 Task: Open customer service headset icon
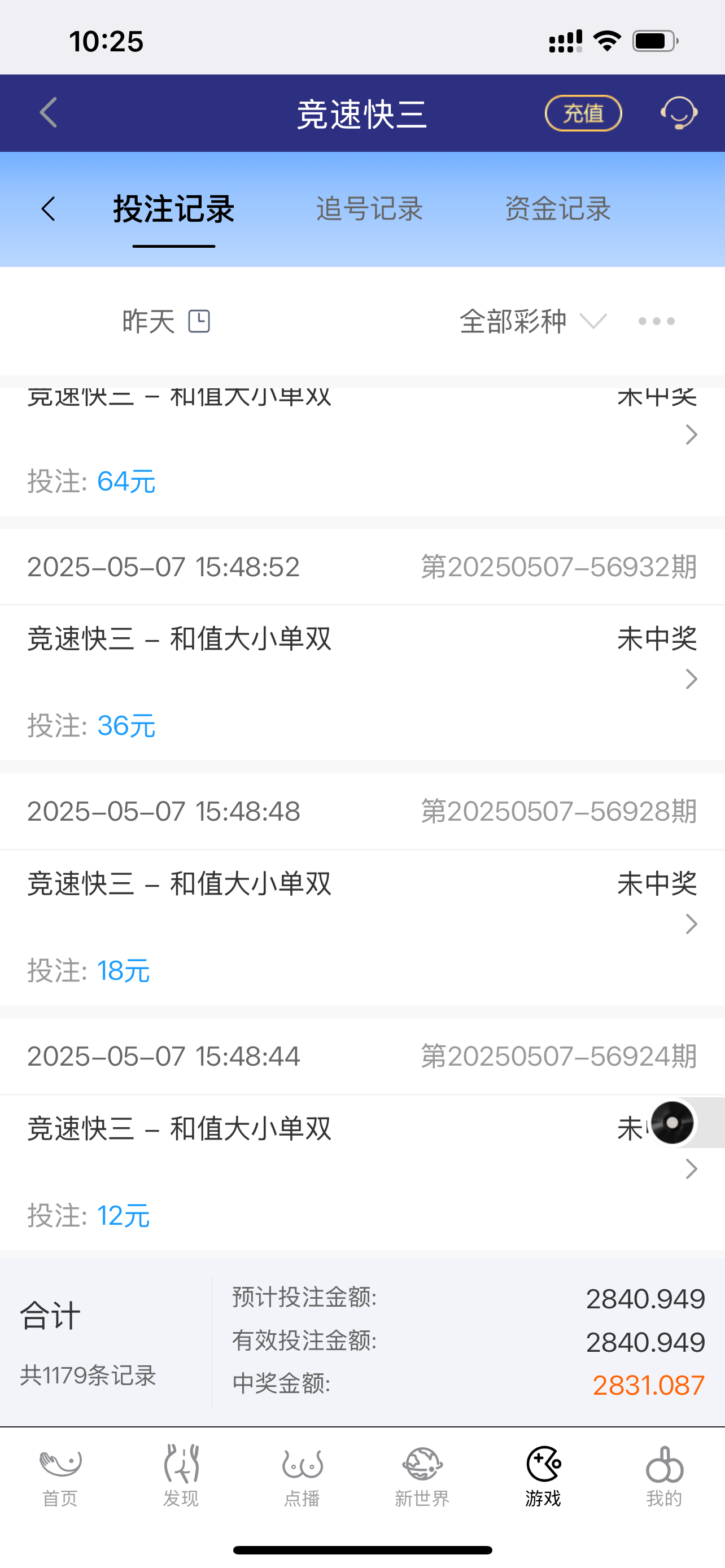(678, 113)
